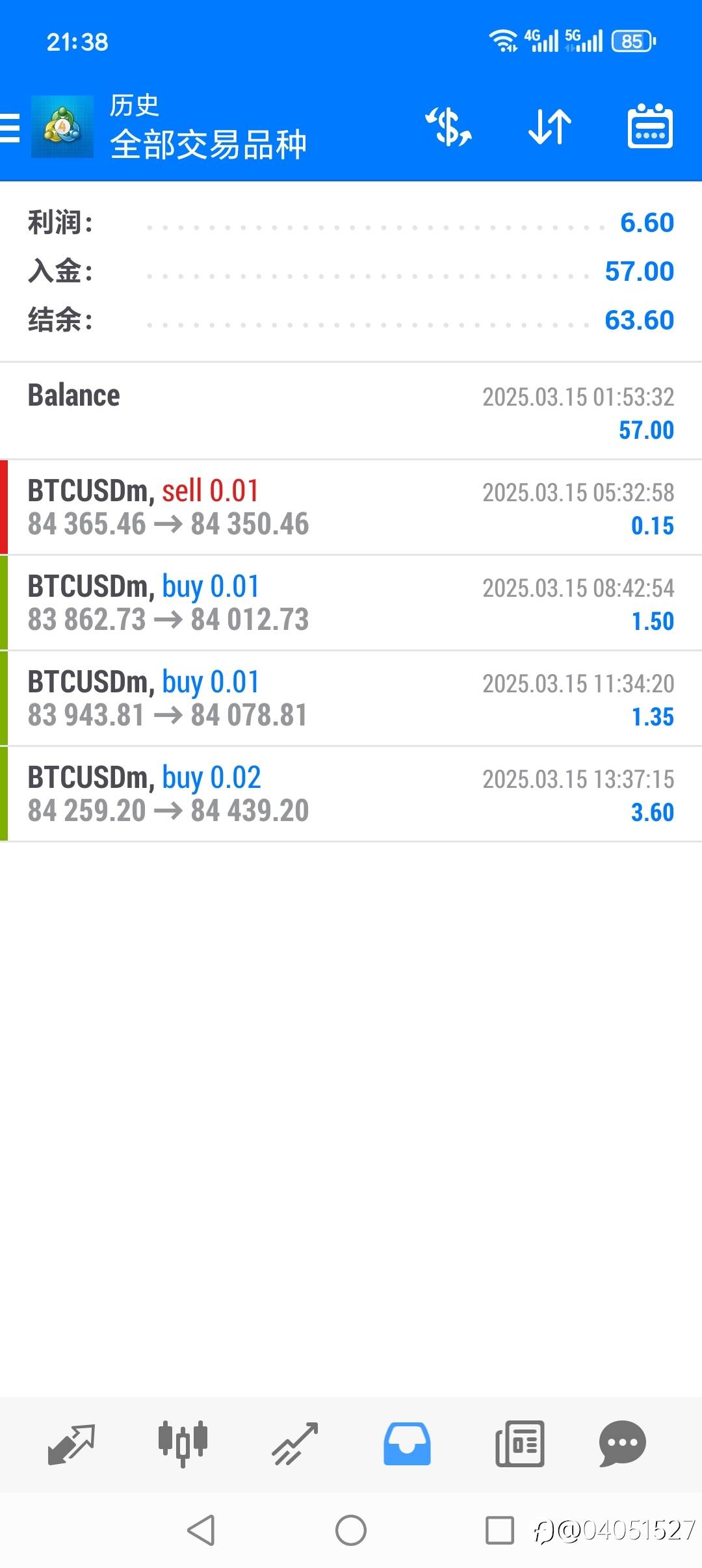Screen dimensions: 702x1568
Task: Select the History inbox tab
Action: click(407, 1444)
